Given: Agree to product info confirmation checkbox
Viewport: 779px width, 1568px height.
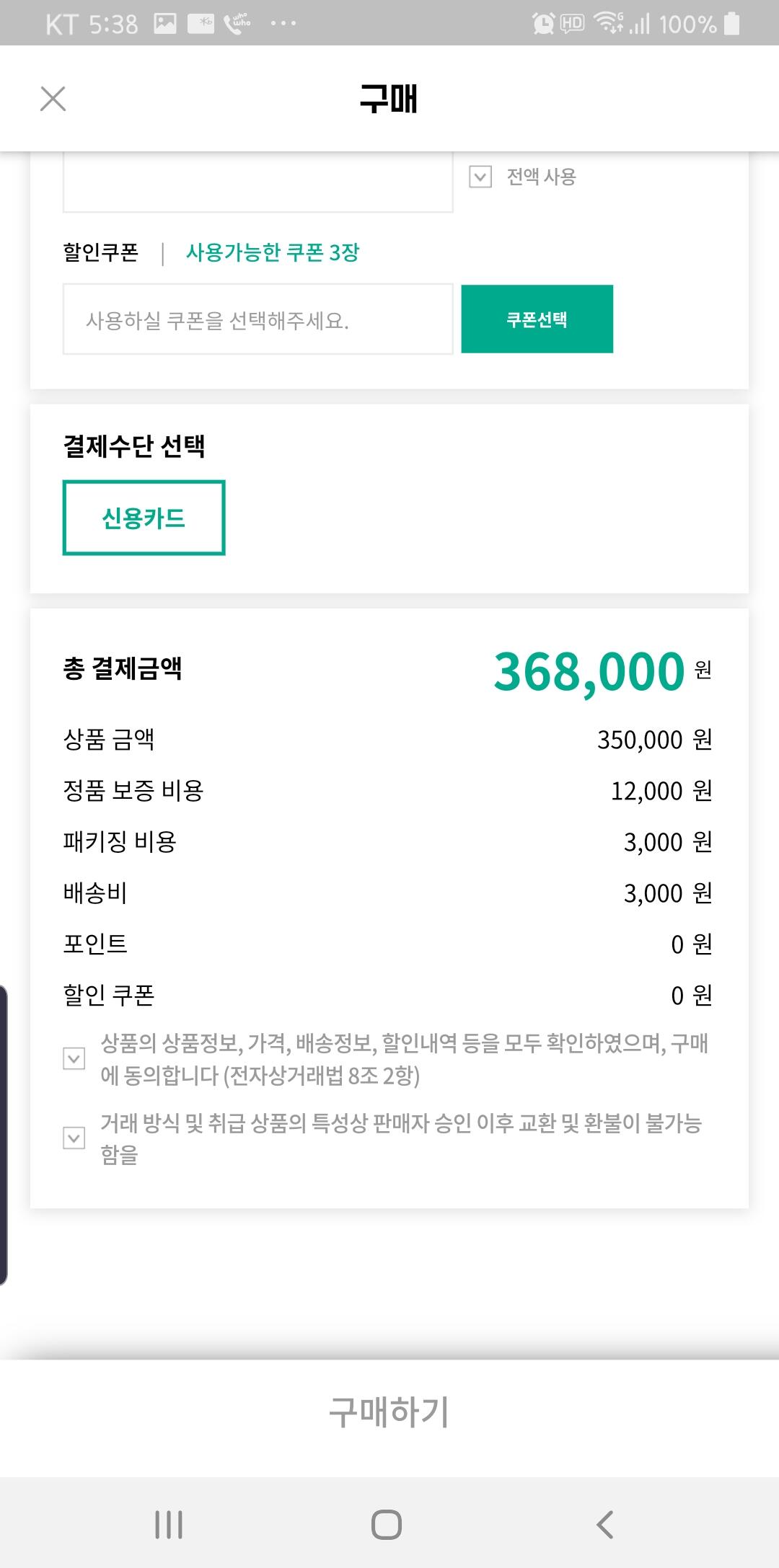Looking at the screenshot, I should (74, 1058).
